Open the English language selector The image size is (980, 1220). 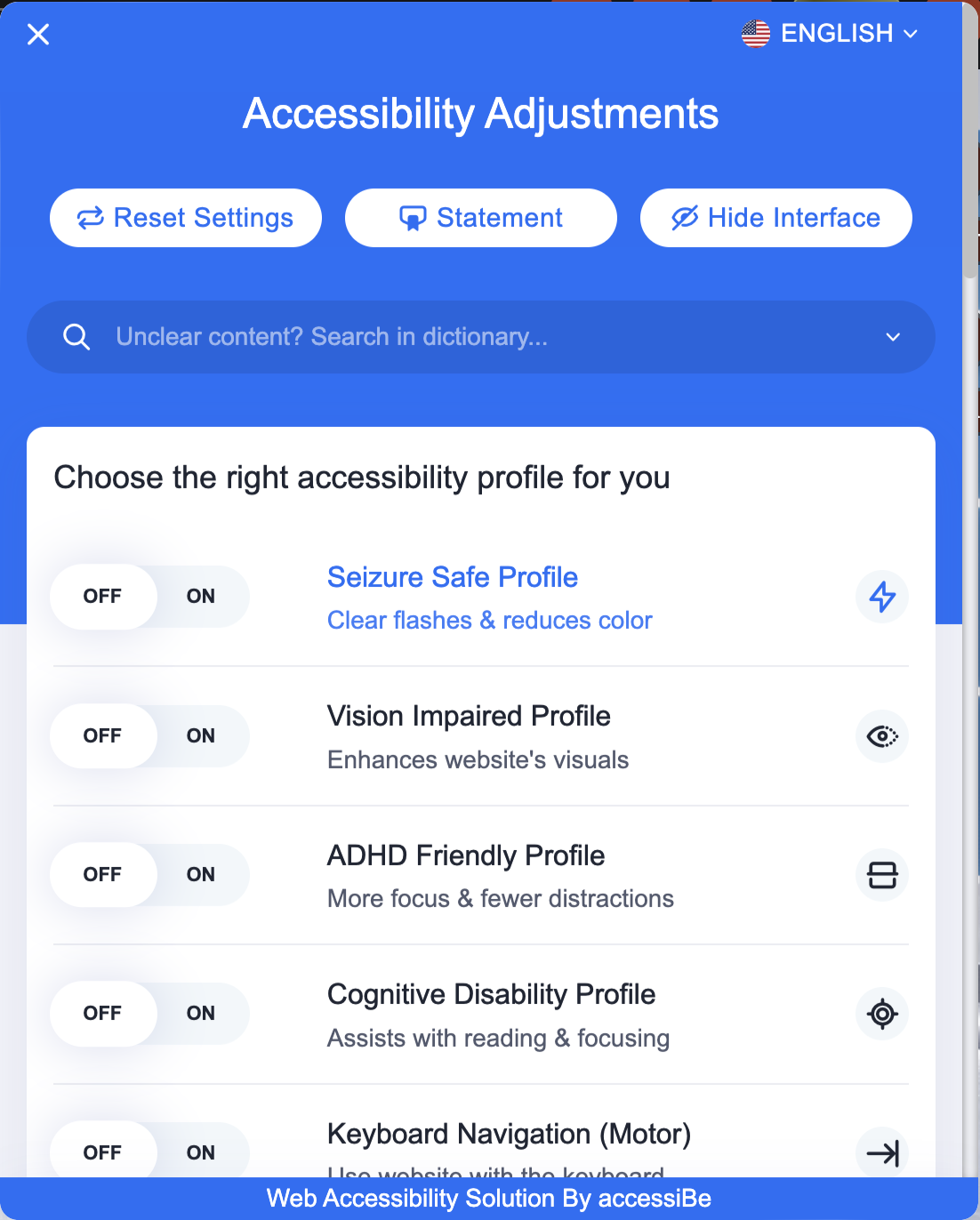(829, 34)
